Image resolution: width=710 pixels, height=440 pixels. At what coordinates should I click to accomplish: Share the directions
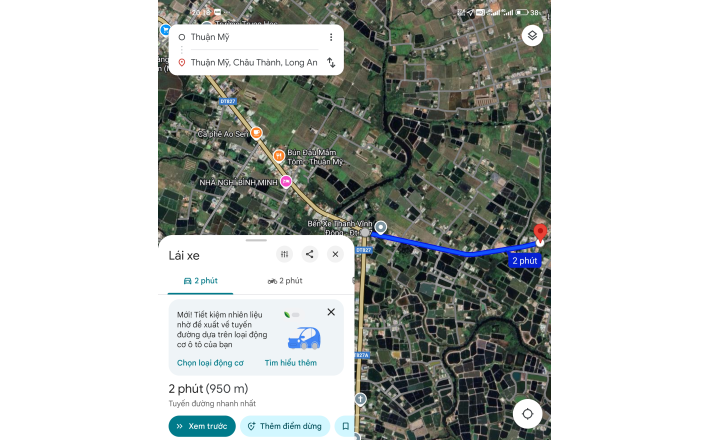point(310,254)
